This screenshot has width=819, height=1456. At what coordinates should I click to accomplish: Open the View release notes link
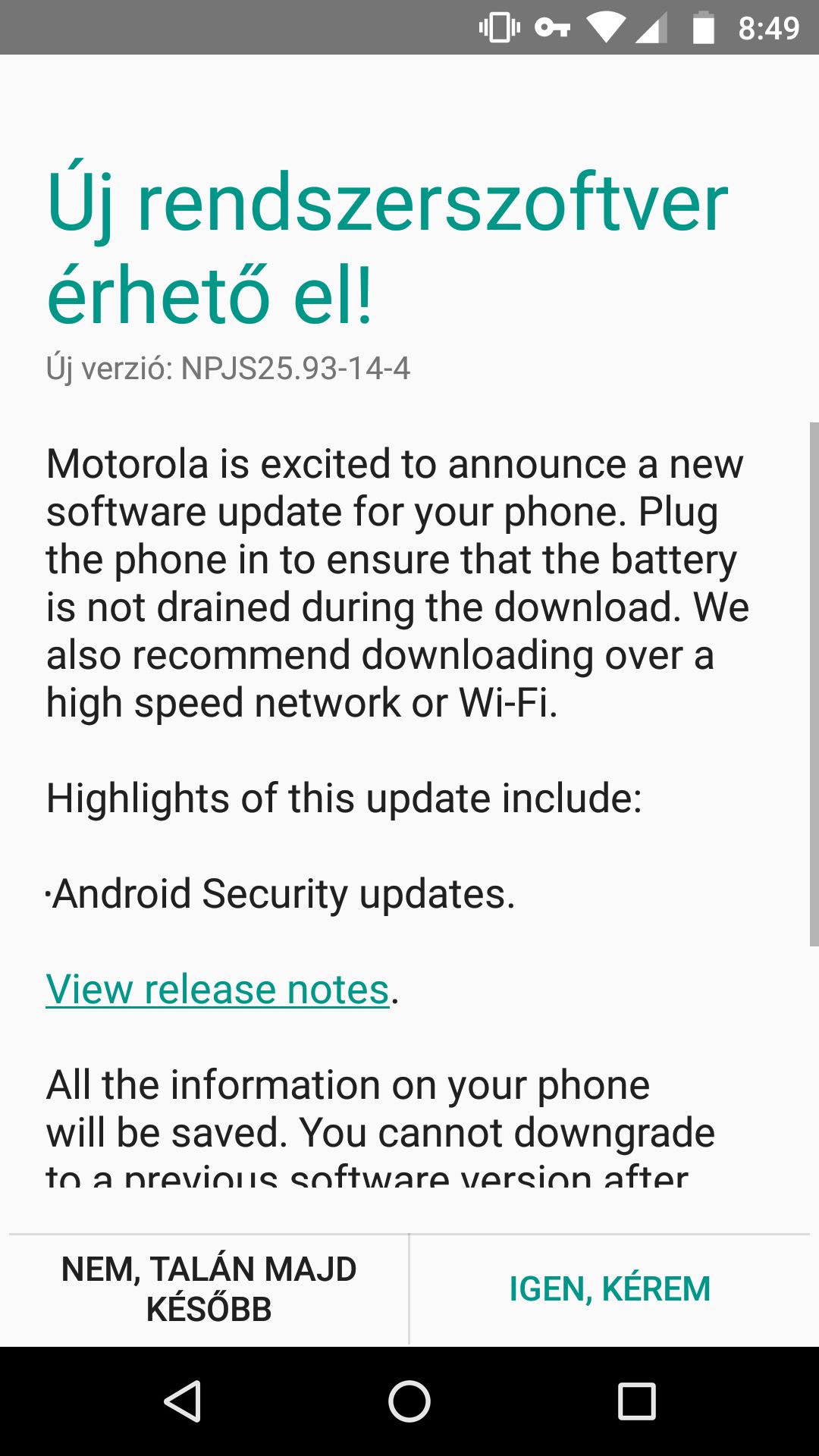coord(218,990)
